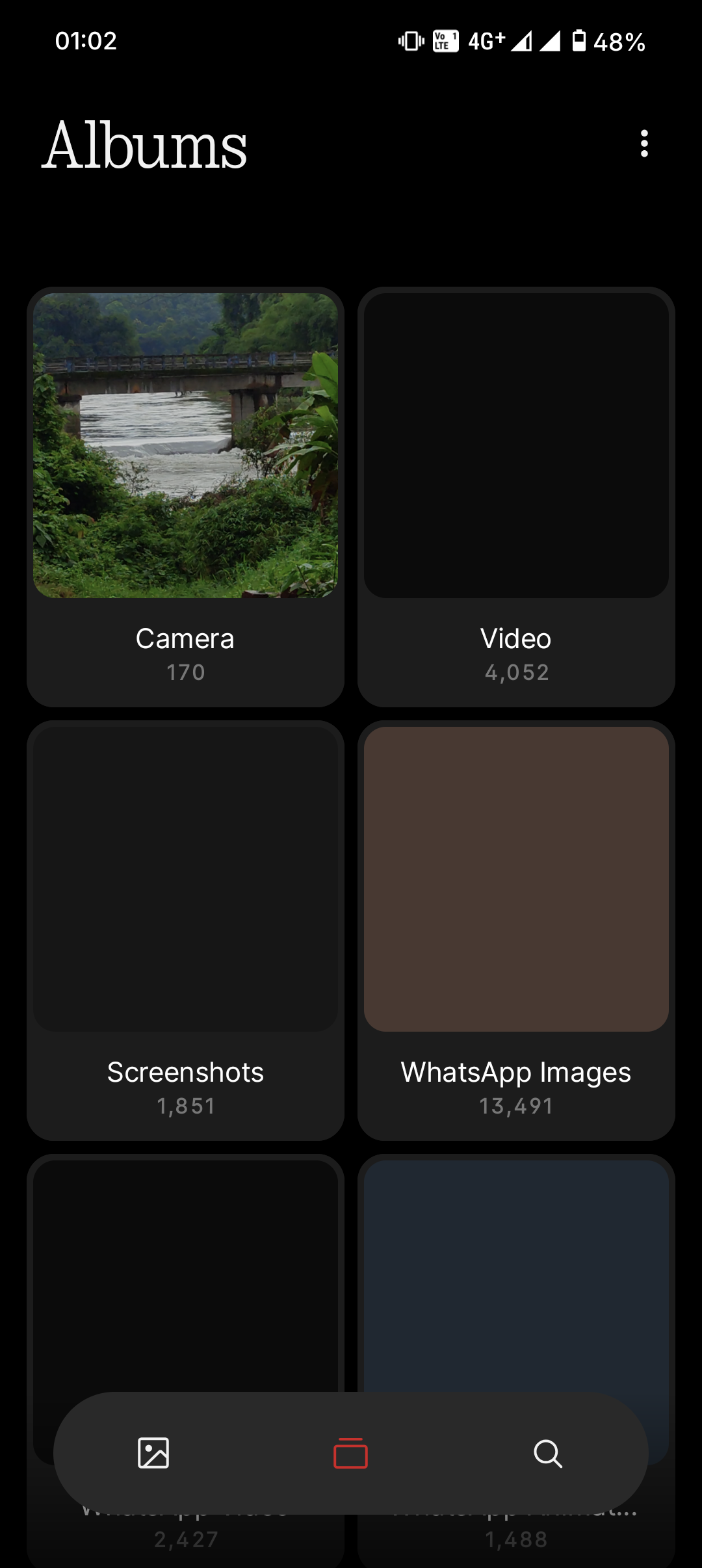This screenshot has width=702, height=1568.
Task: Switch to the photos tab
Action: (153, 1453)
